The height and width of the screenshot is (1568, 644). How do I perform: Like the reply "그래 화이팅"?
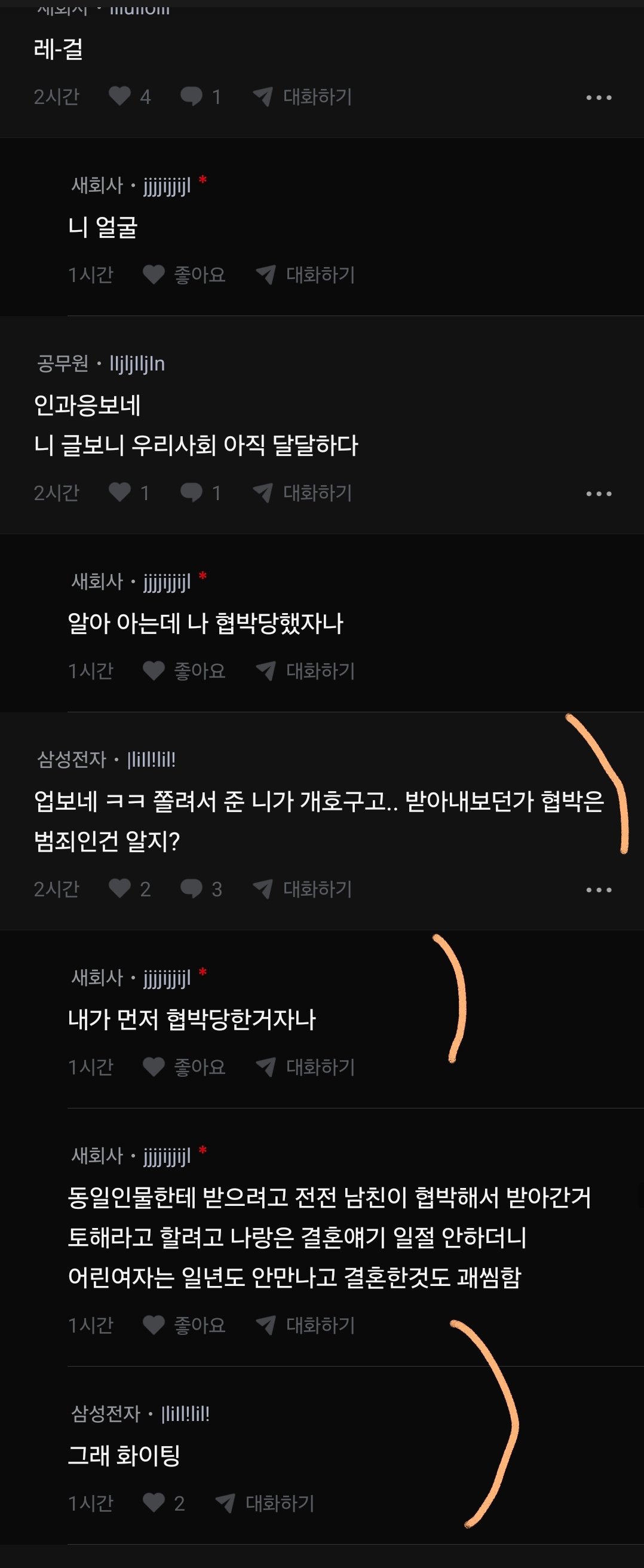click(154, 1503)
